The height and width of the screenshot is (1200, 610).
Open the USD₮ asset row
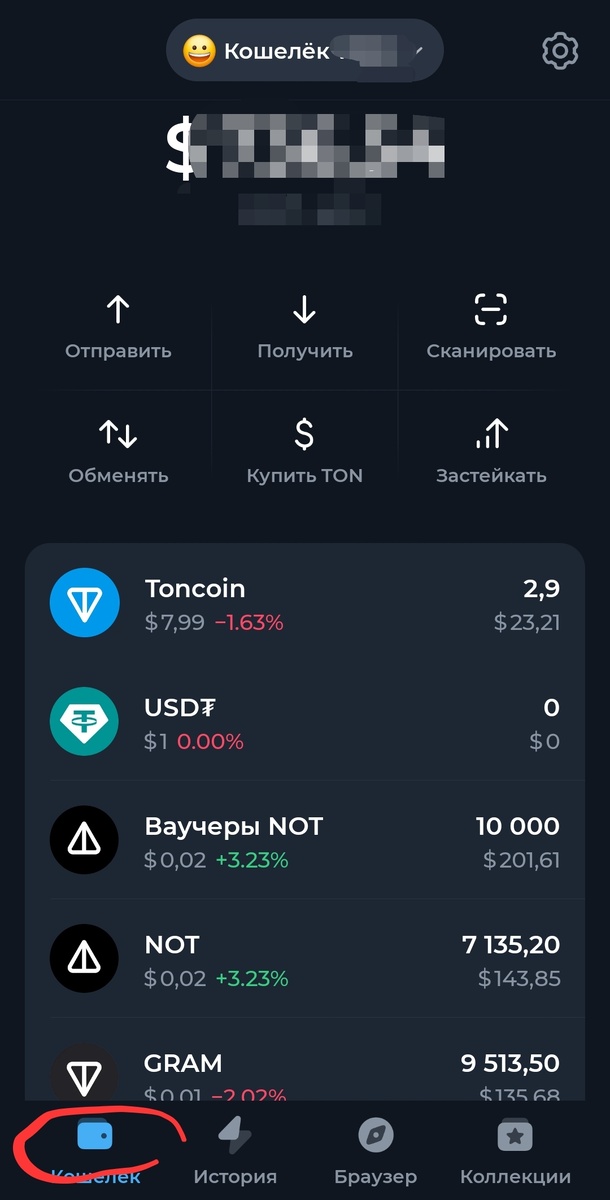[x=304, y=723]
